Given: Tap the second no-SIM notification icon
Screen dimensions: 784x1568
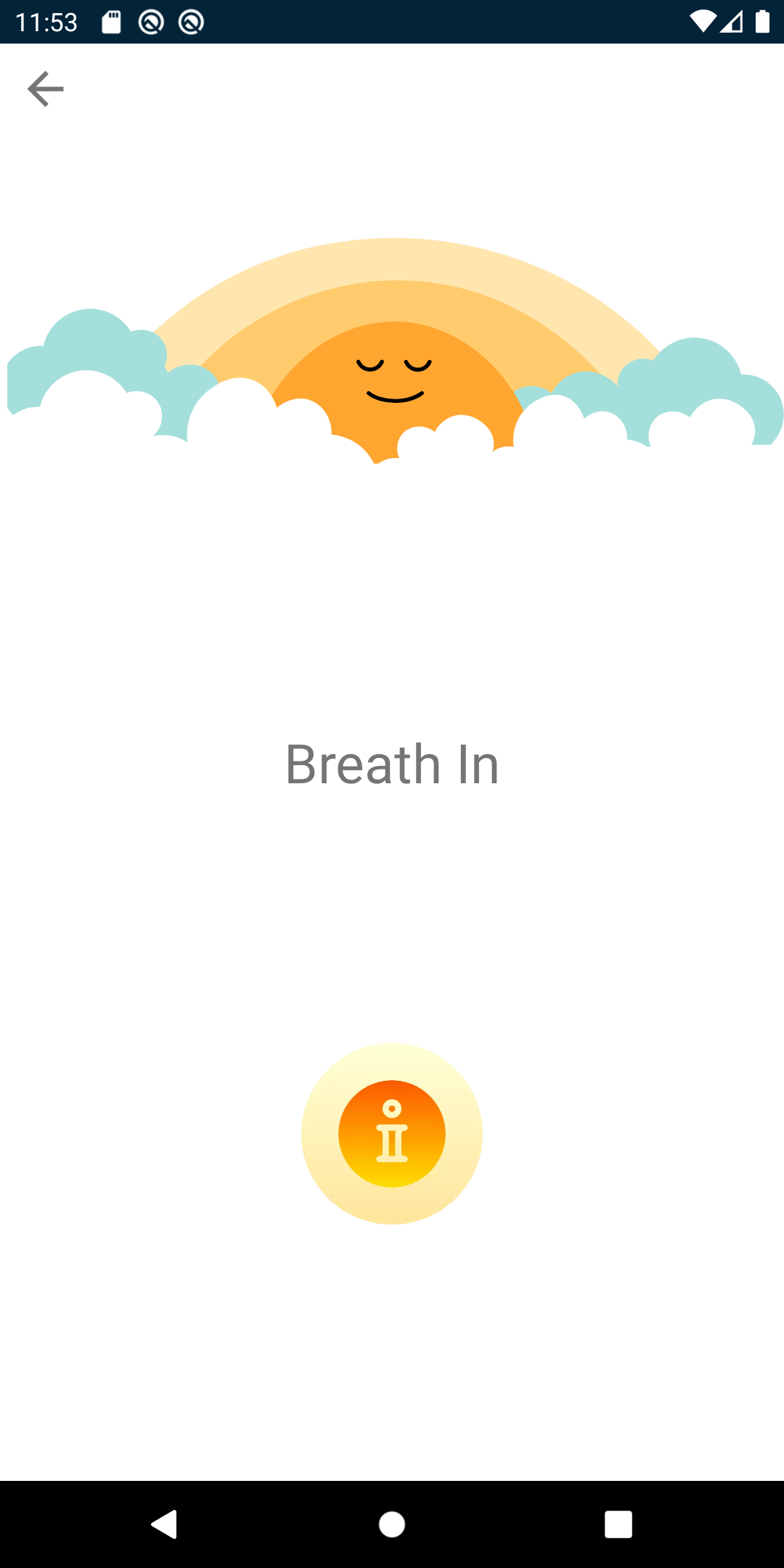Looking at the screenshot, I should point(191,21).
